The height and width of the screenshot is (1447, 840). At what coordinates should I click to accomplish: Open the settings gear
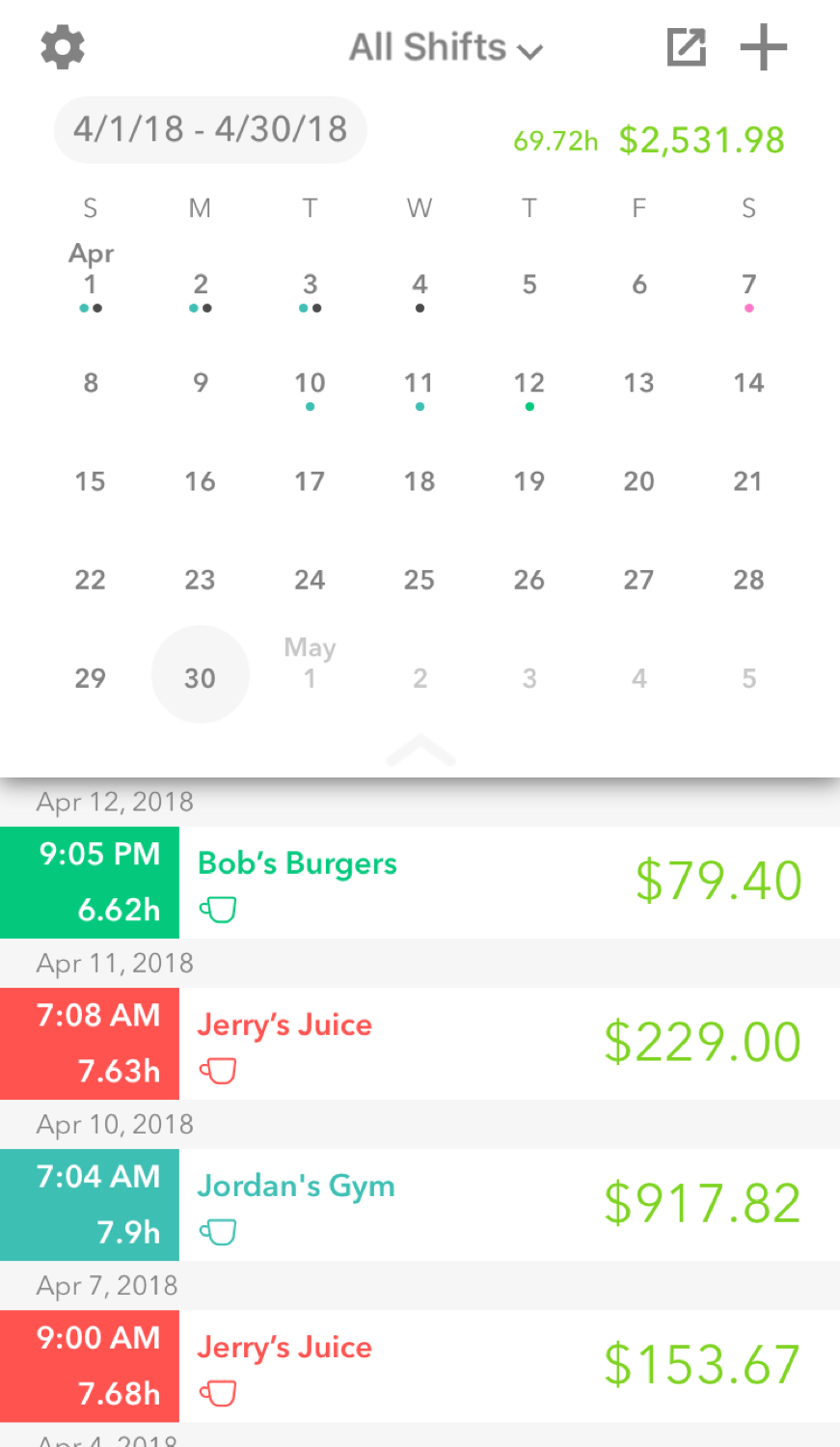click(x=63, y=47)
